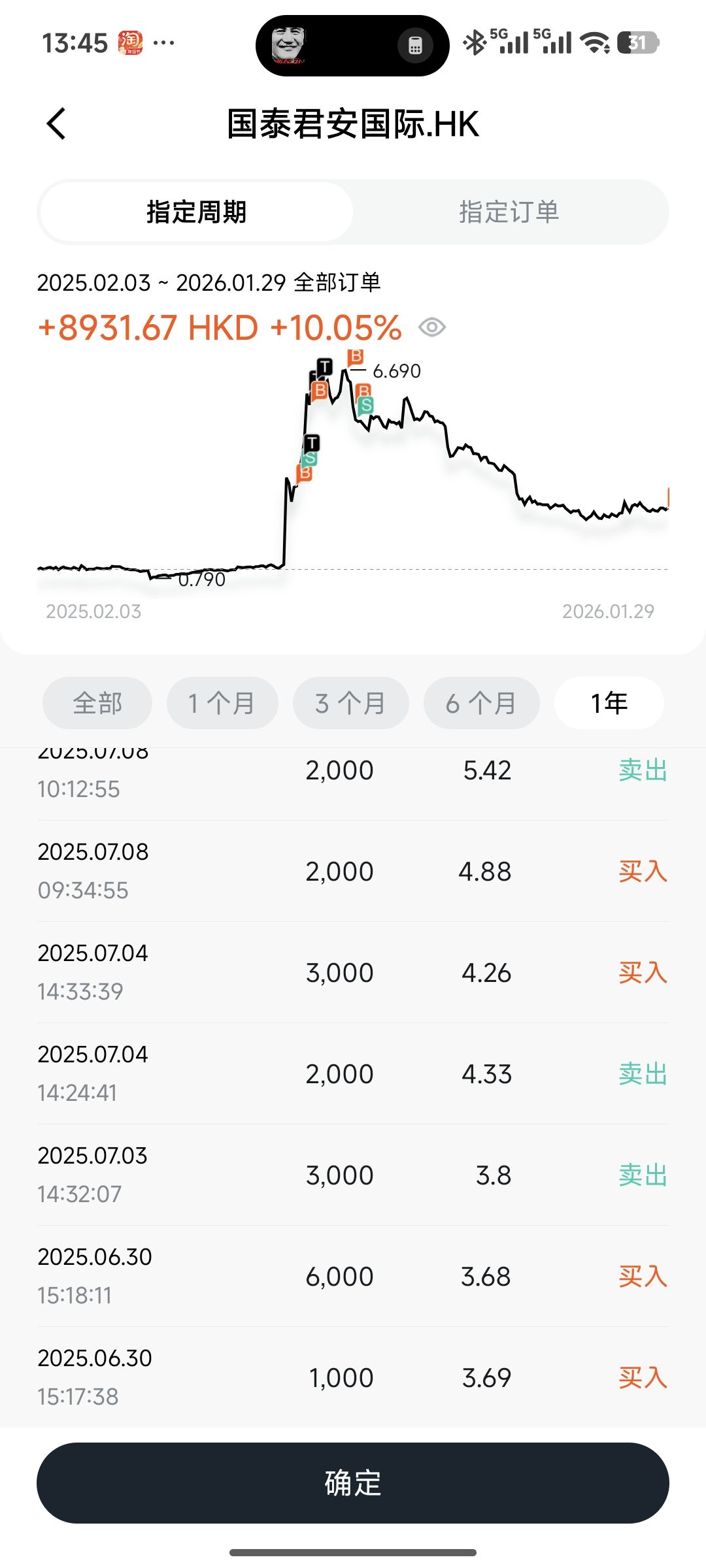Hide the profit amount with eye icon
The height and width of the screenshot is (1568, 706).
coord(432,327)
